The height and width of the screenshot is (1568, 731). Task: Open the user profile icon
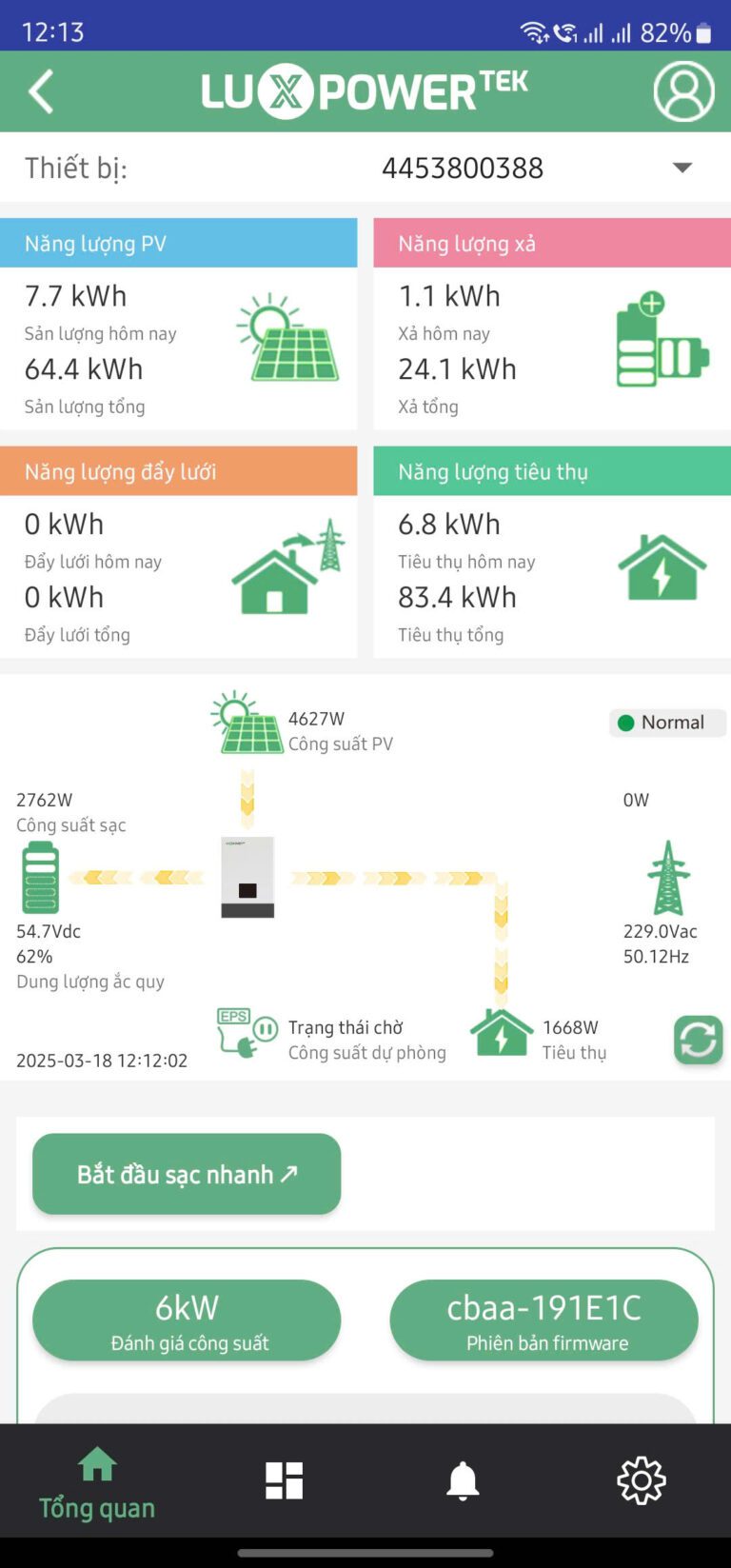pyautogui.click(x=683, y=91)
